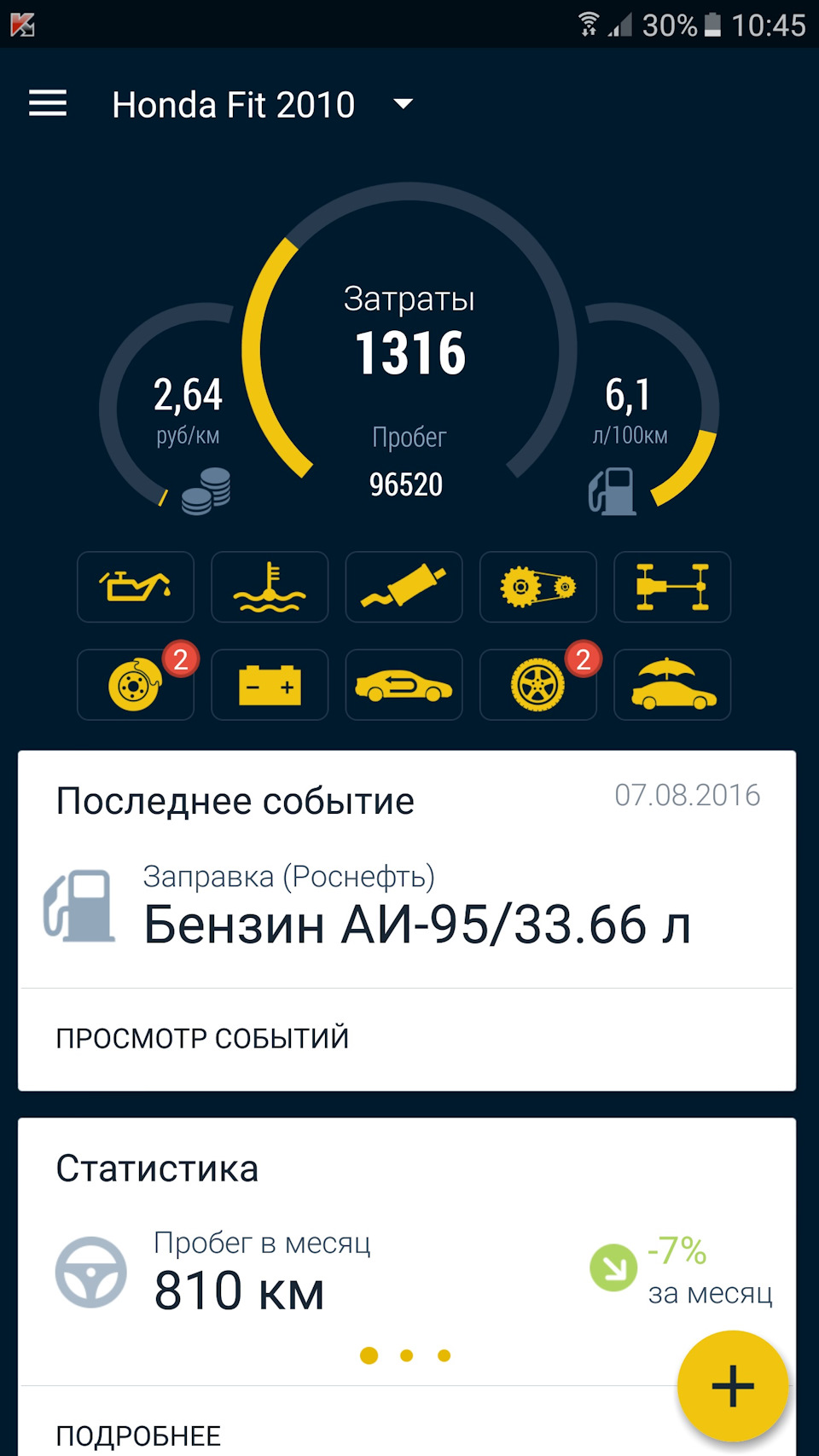Screen dimensions: 819x1456
Task: Open the руб/км cost per kilometer gauge
Action: pyautogui.click(x=188, y=409)
